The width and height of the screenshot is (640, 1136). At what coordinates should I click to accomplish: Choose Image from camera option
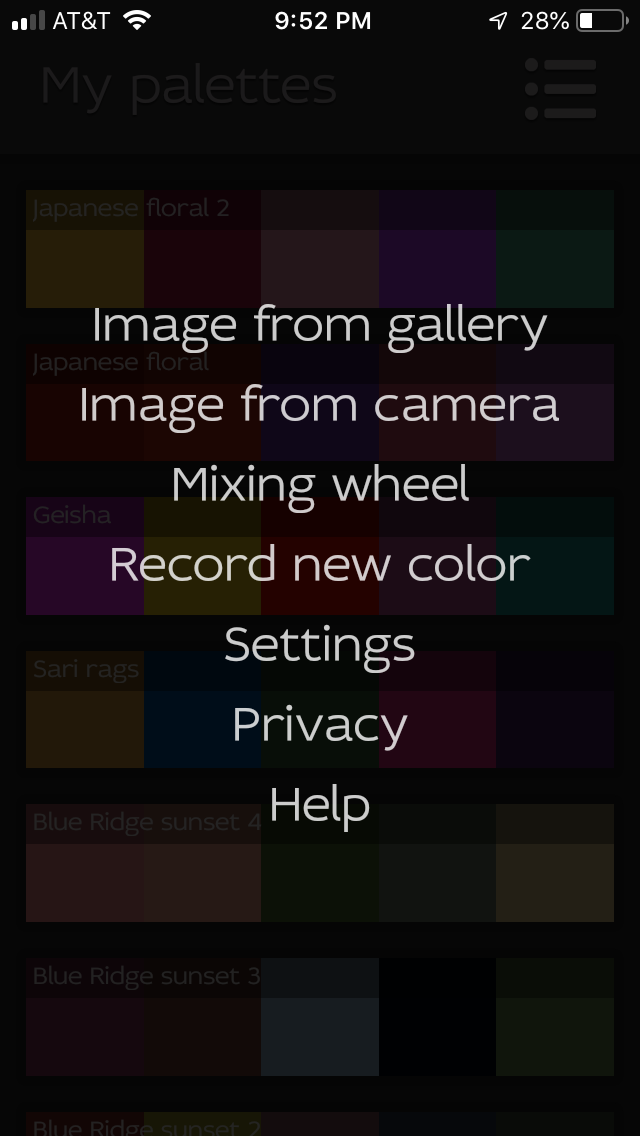coord(319,404)
